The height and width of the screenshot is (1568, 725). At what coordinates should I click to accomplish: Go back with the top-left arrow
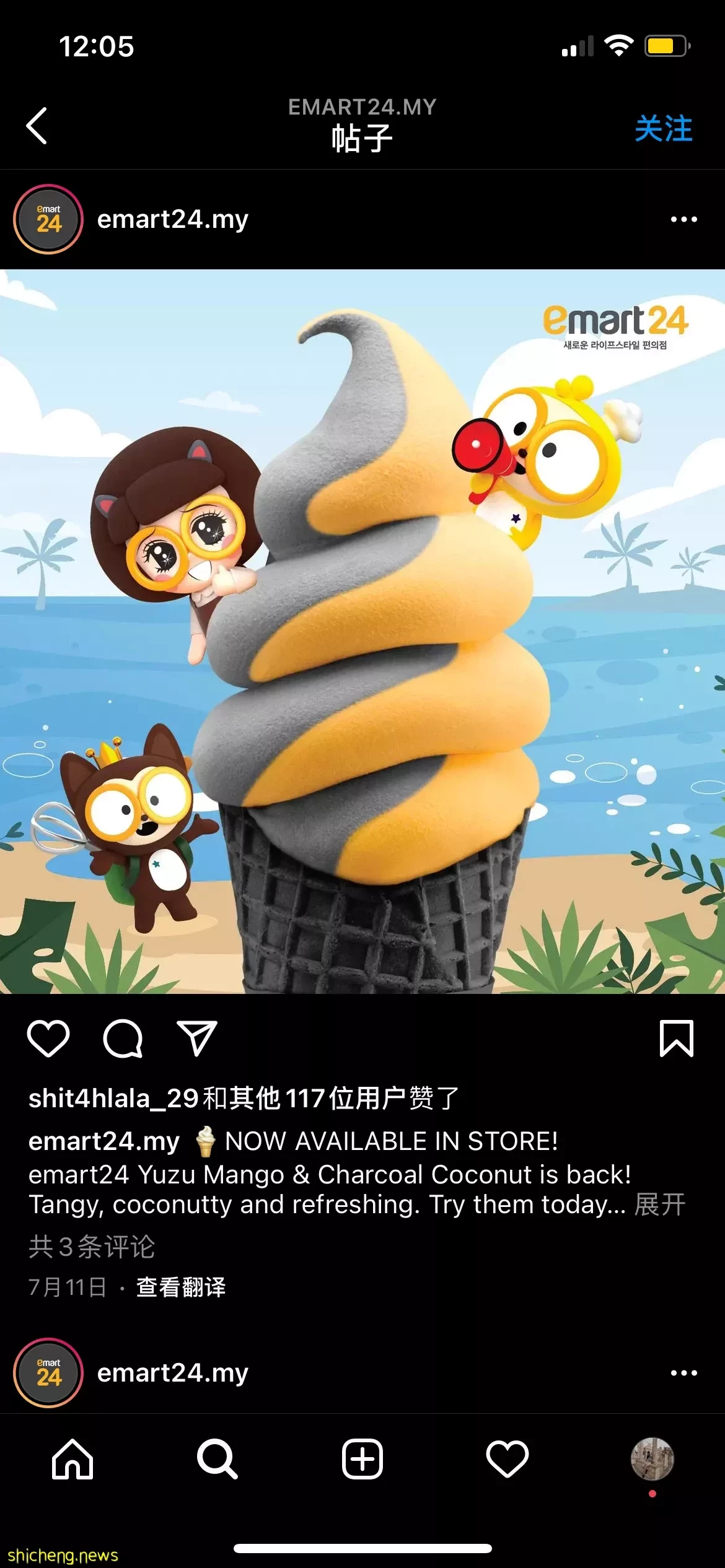coord(37,126)
